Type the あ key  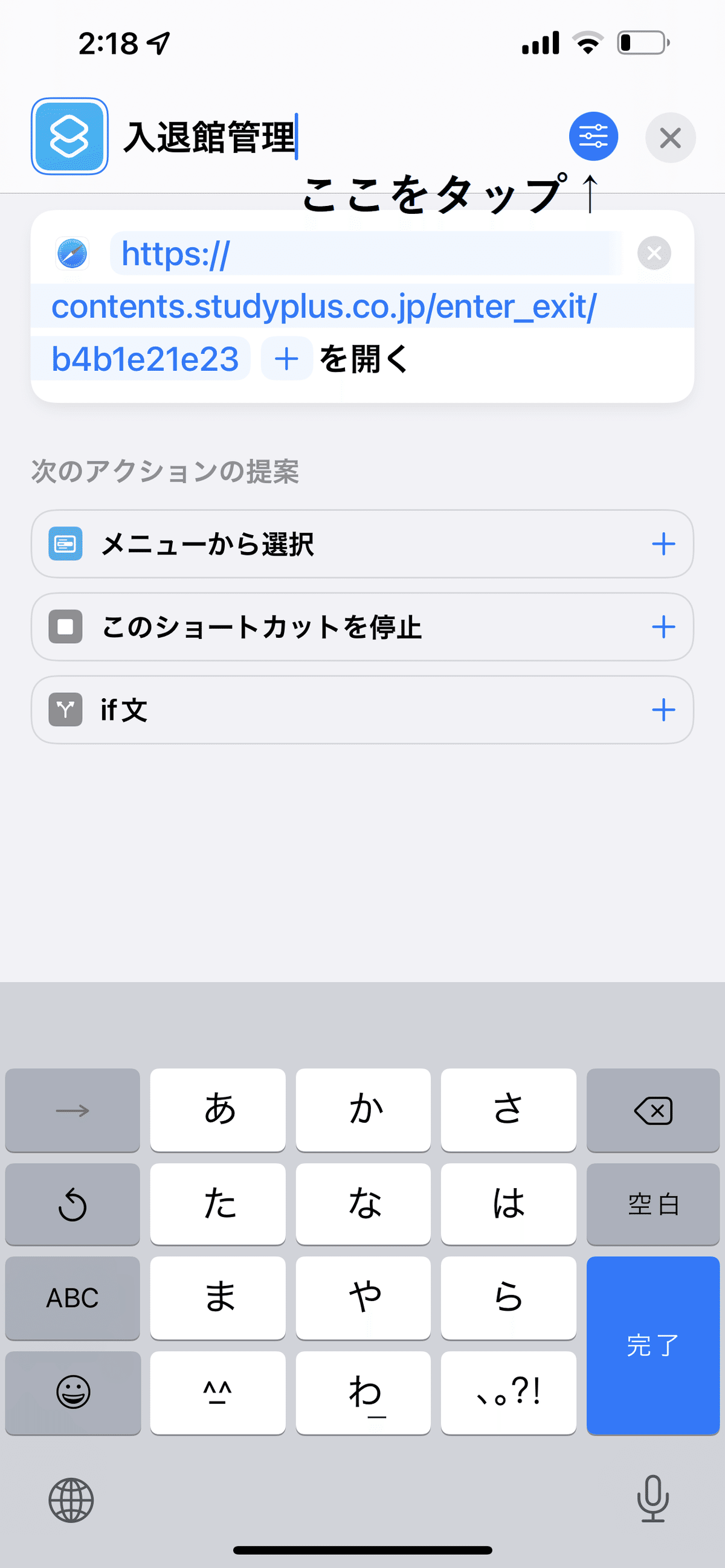coord(218,1110)
